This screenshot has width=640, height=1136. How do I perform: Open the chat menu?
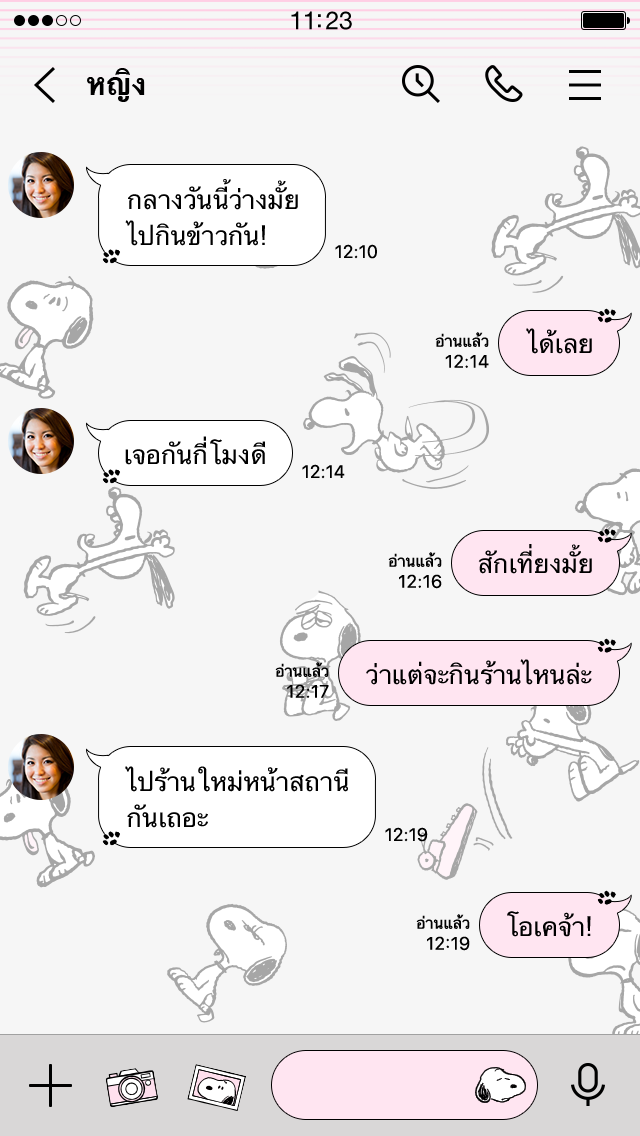tap(585, 85)
